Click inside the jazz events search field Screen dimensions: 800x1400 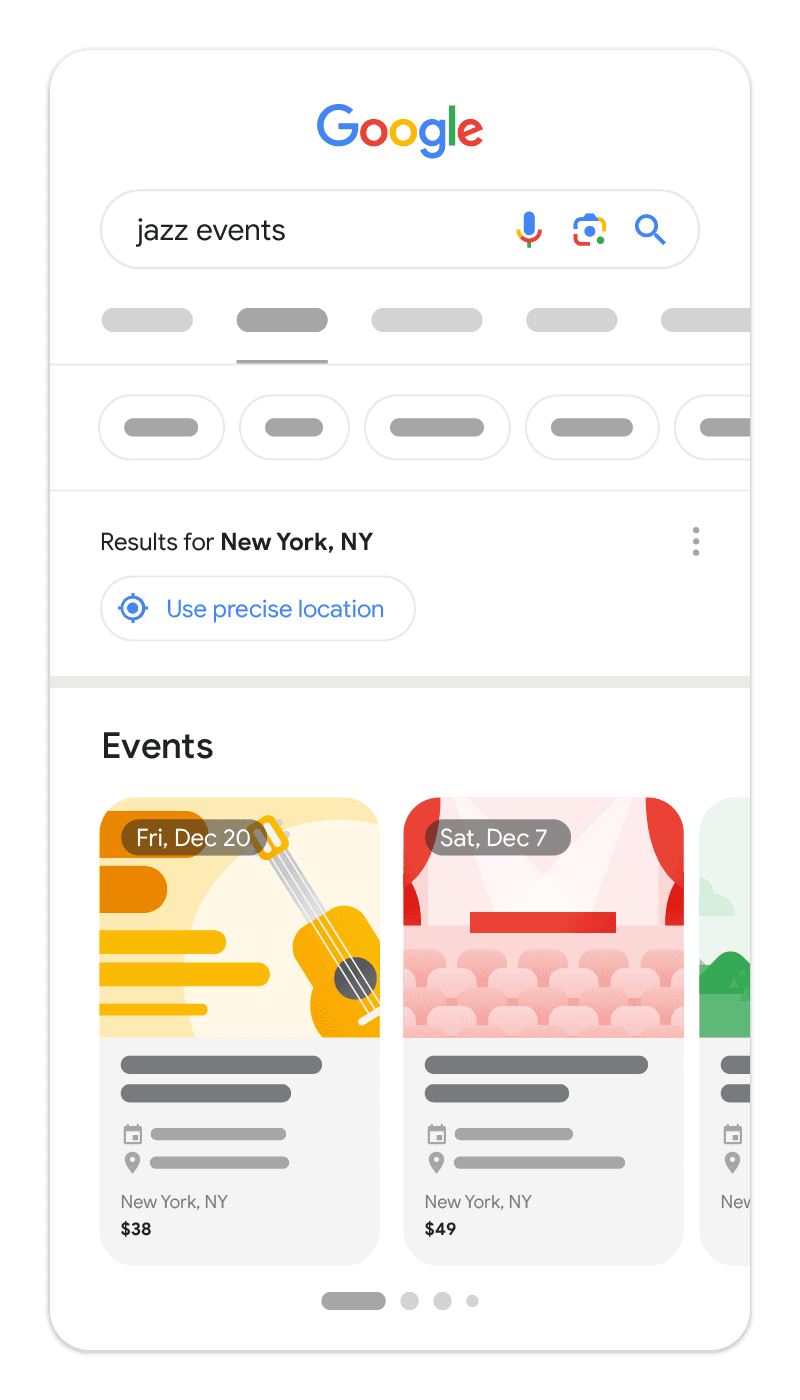[300, 230]
